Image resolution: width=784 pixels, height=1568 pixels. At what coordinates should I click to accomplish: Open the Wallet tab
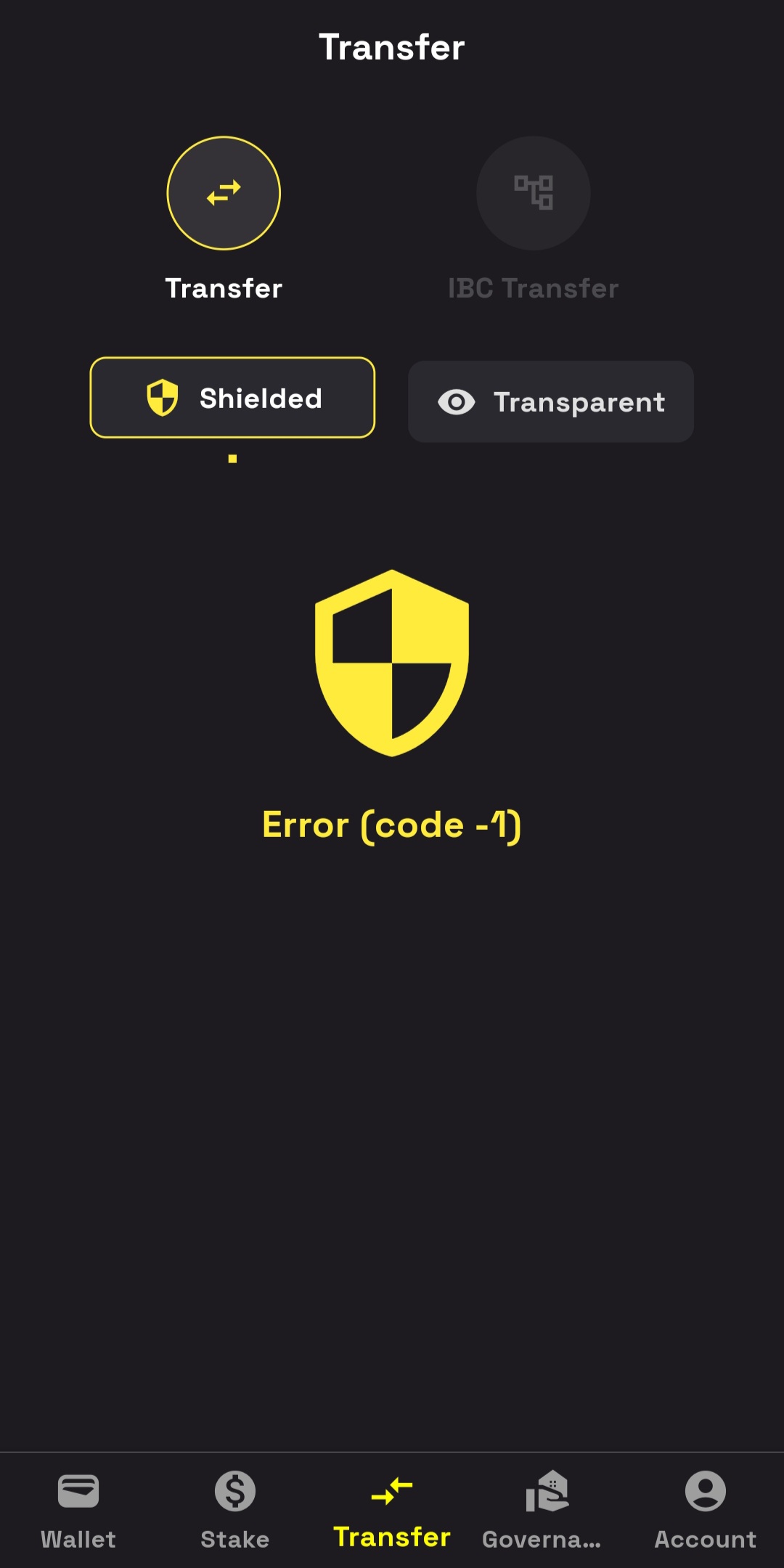coord(78,1510)
